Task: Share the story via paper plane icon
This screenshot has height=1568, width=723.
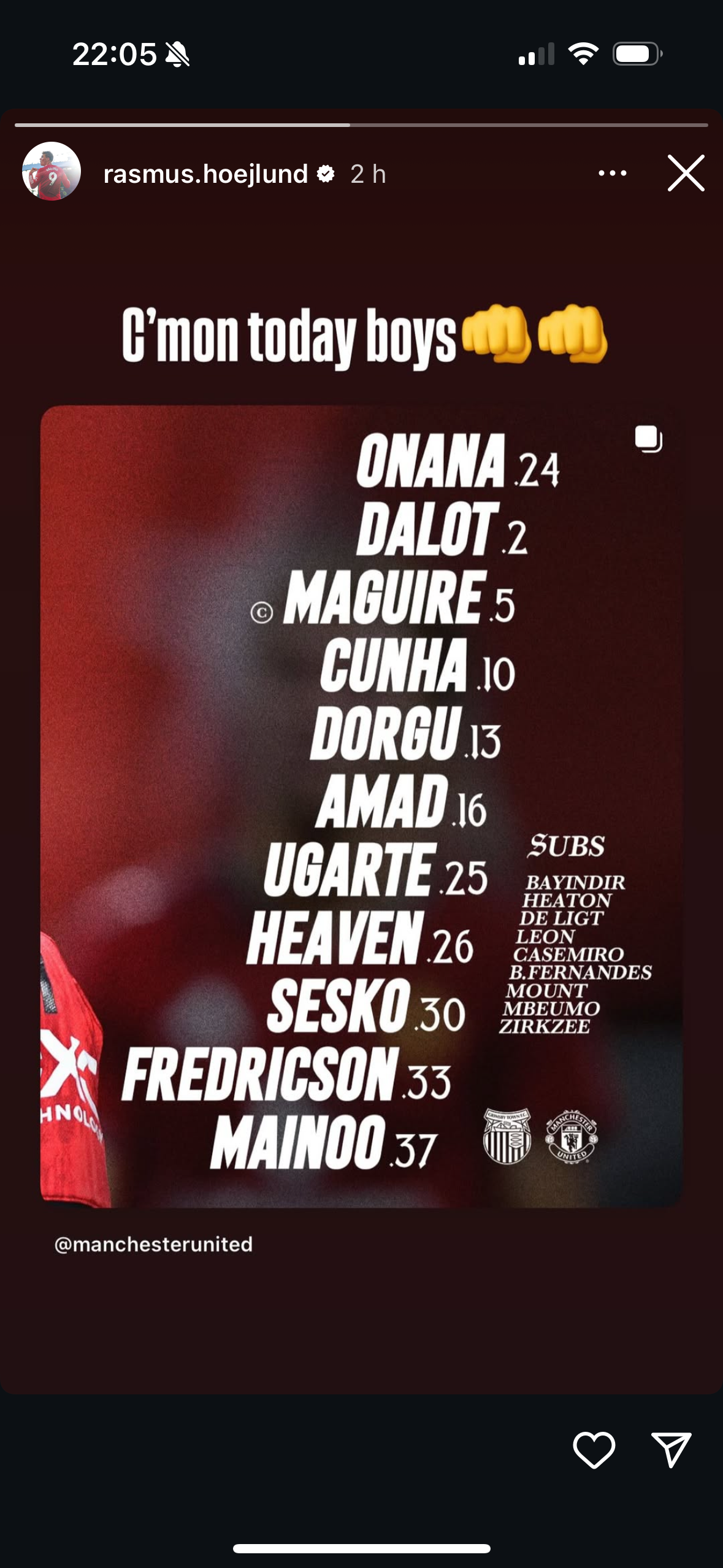Action: point(671,1450)
